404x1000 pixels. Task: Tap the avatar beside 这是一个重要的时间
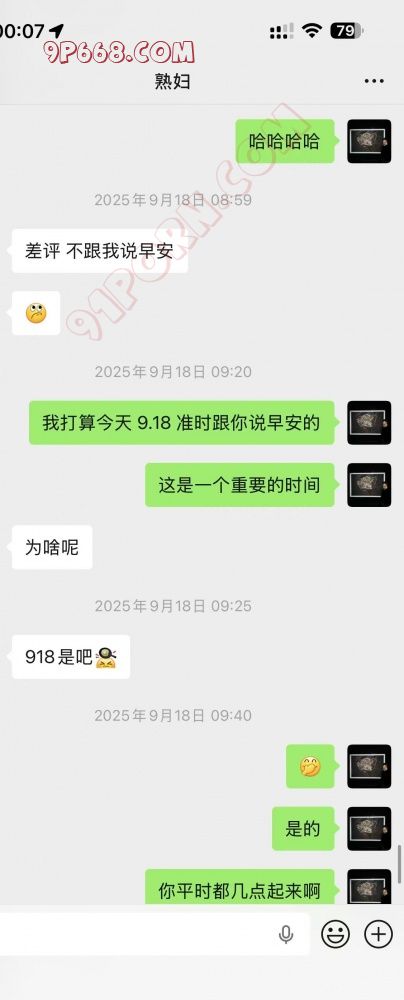pyautogui.click(x=369, y=485)
